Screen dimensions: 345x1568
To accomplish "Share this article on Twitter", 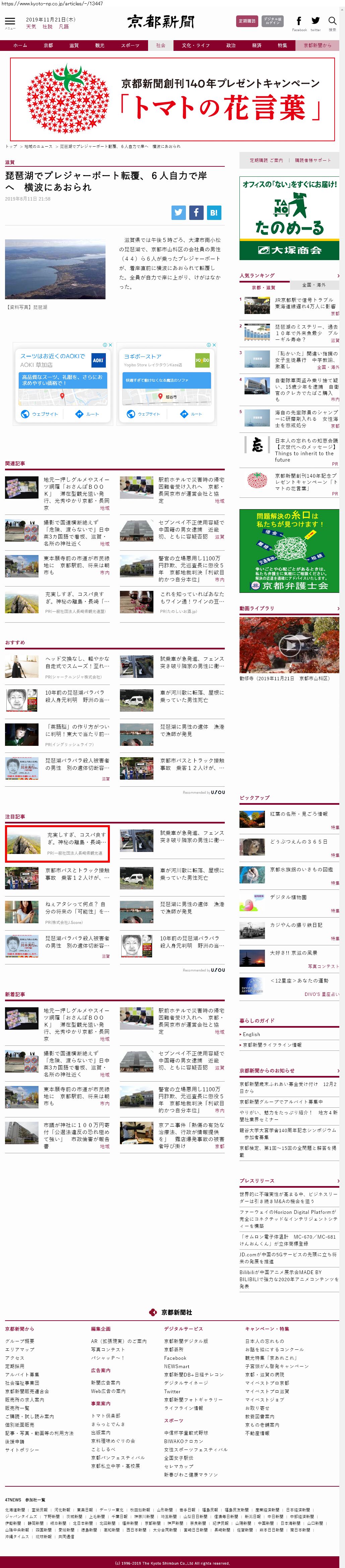I will tap(179, 213).
